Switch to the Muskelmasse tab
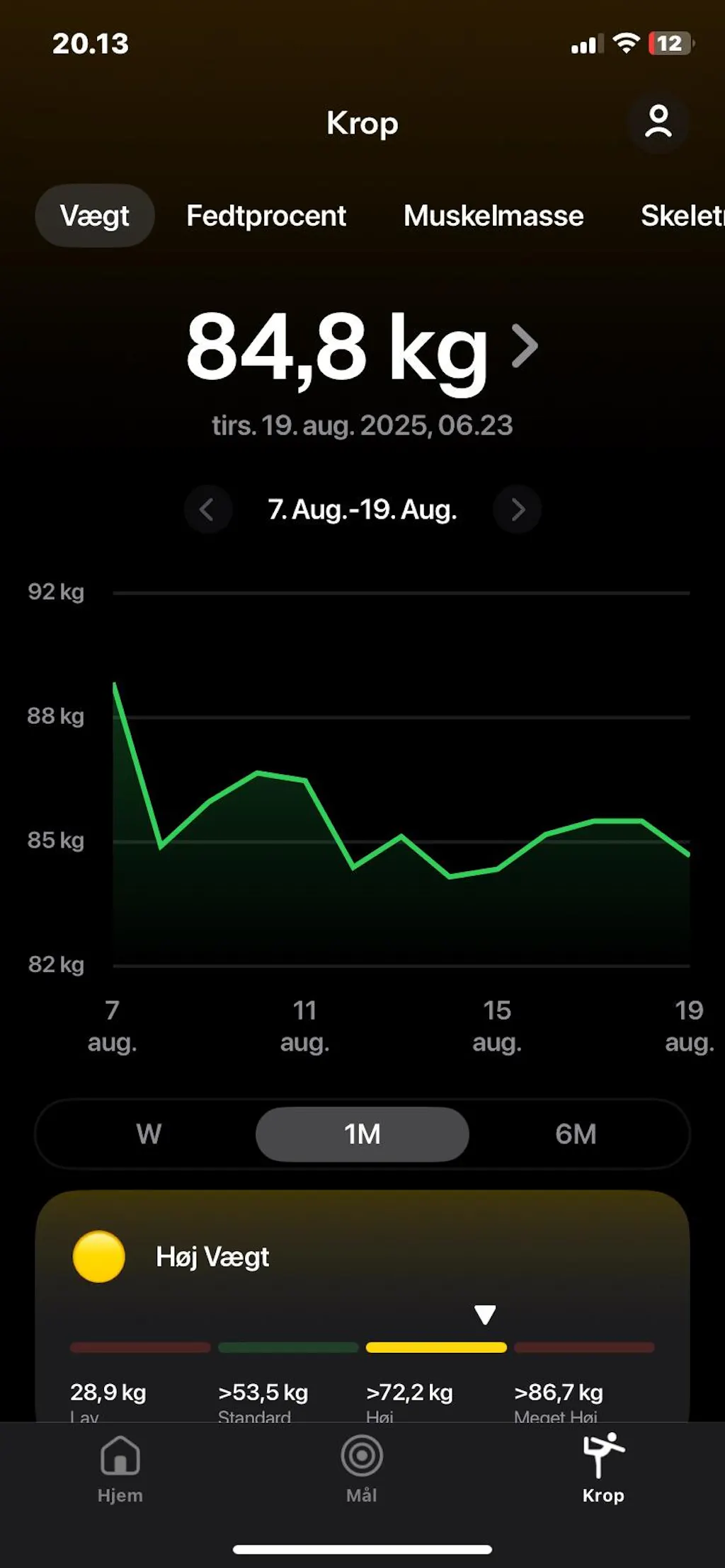Screen dimensions: 725x1568 (493, 216)
